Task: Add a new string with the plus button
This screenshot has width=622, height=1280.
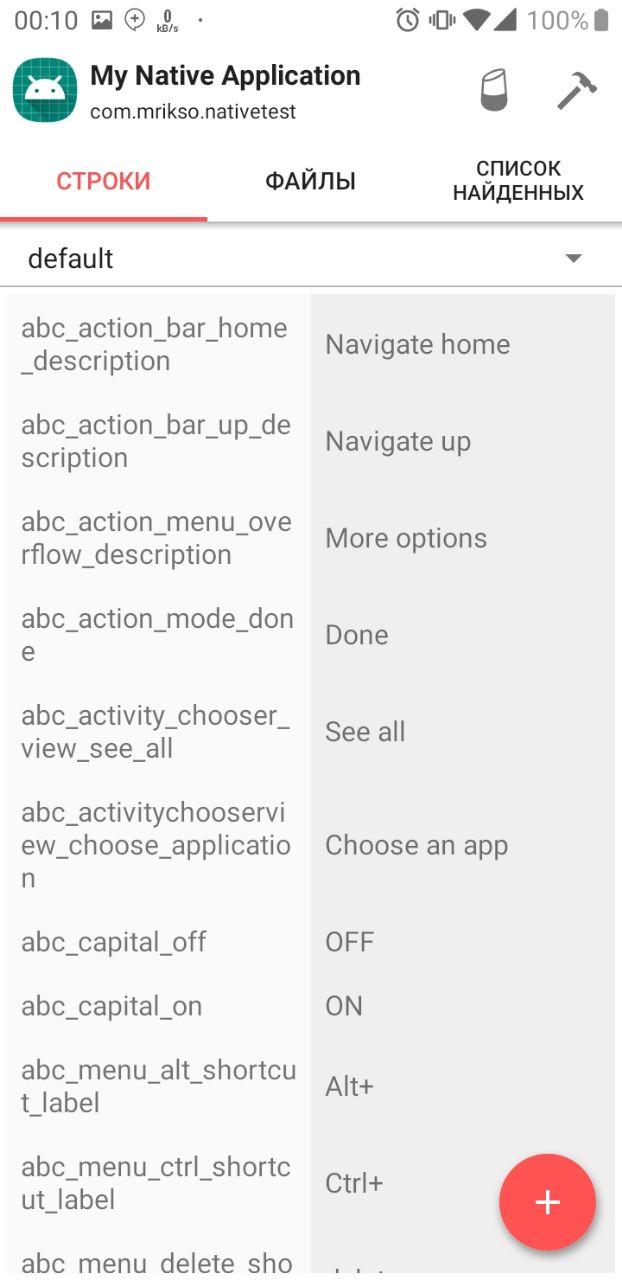Action: pyautogui.click(x=547, y=1202)
